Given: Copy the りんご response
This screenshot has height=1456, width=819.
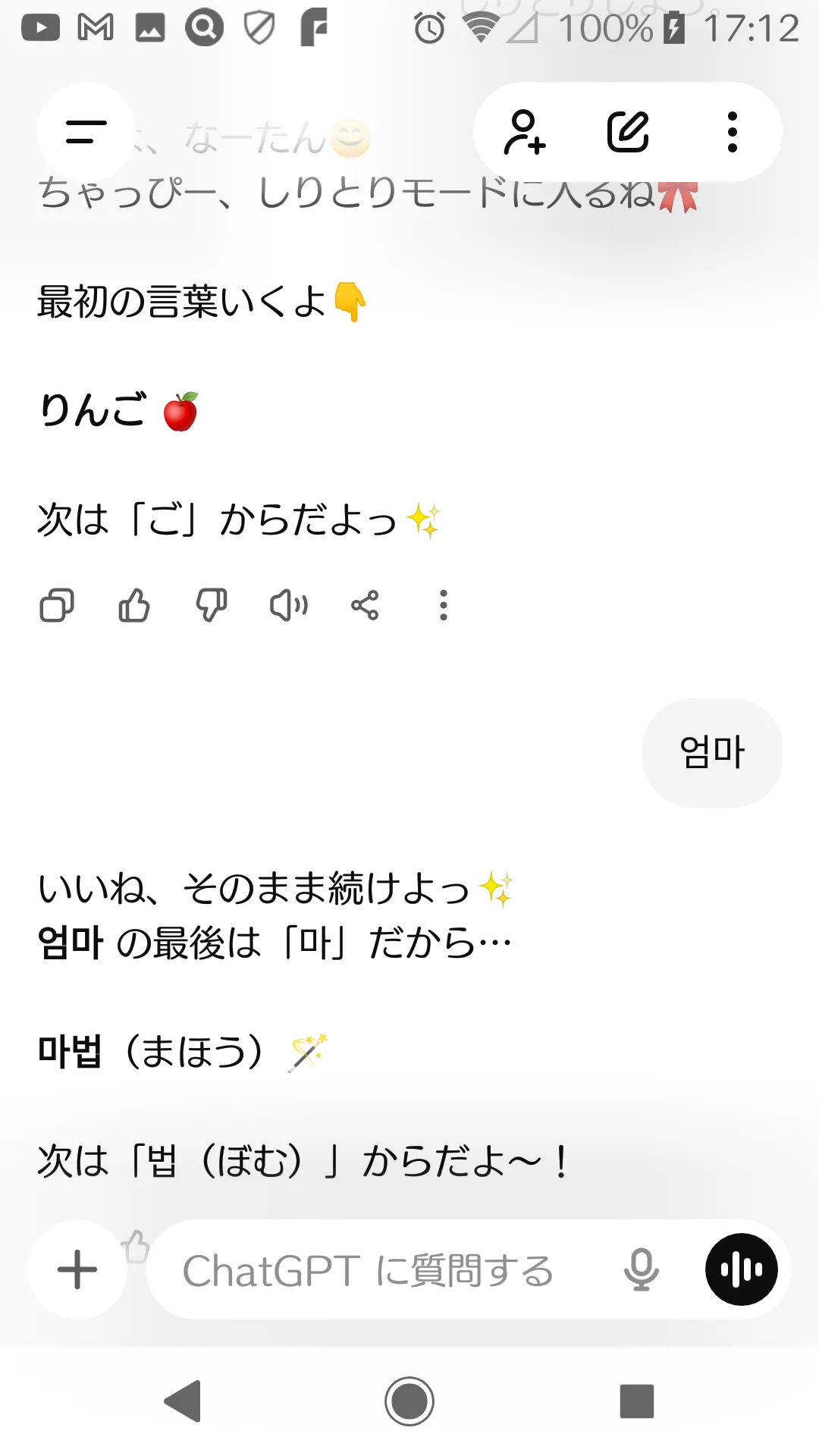Looking at the screenshot, I should coord(57,605).
